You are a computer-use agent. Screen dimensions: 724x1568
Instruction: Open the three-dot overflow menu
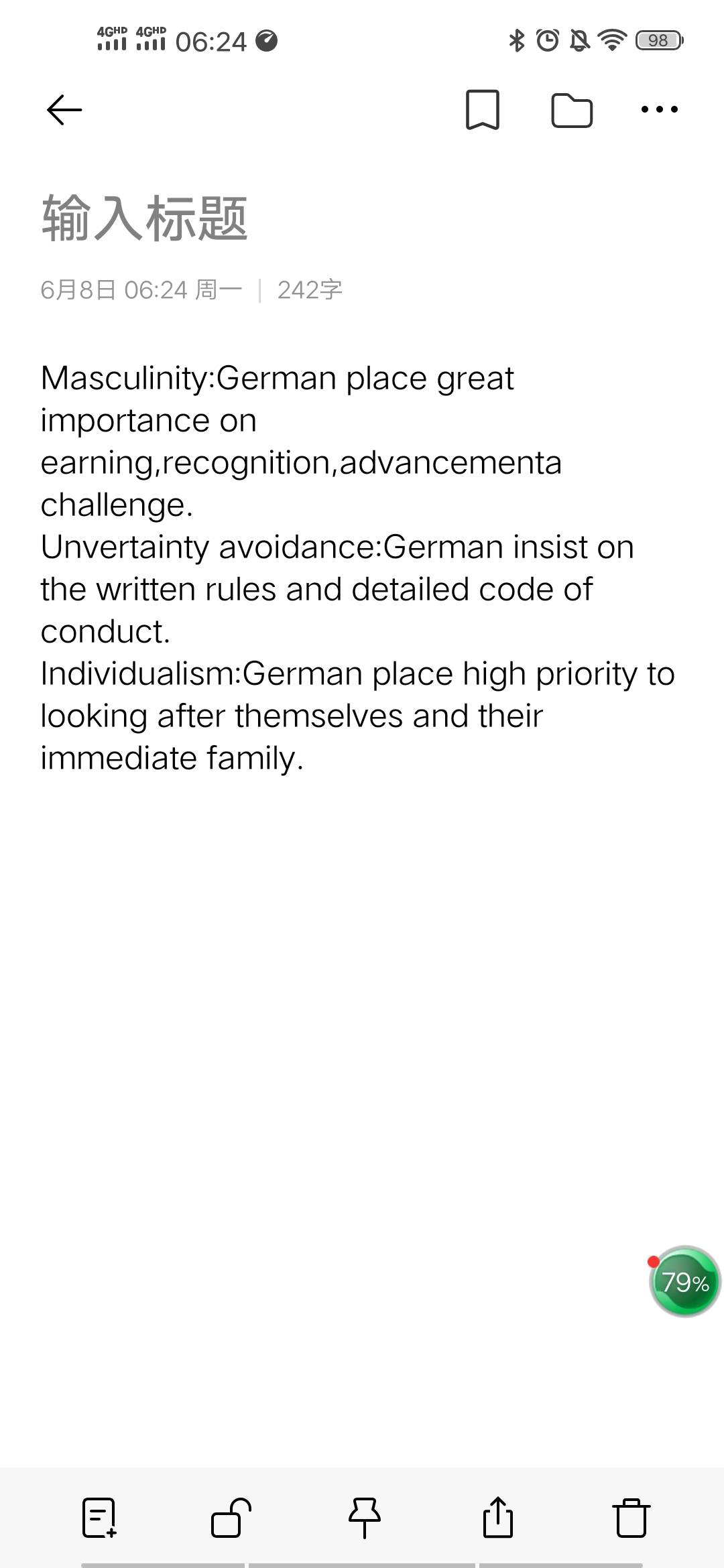(660, 109)
